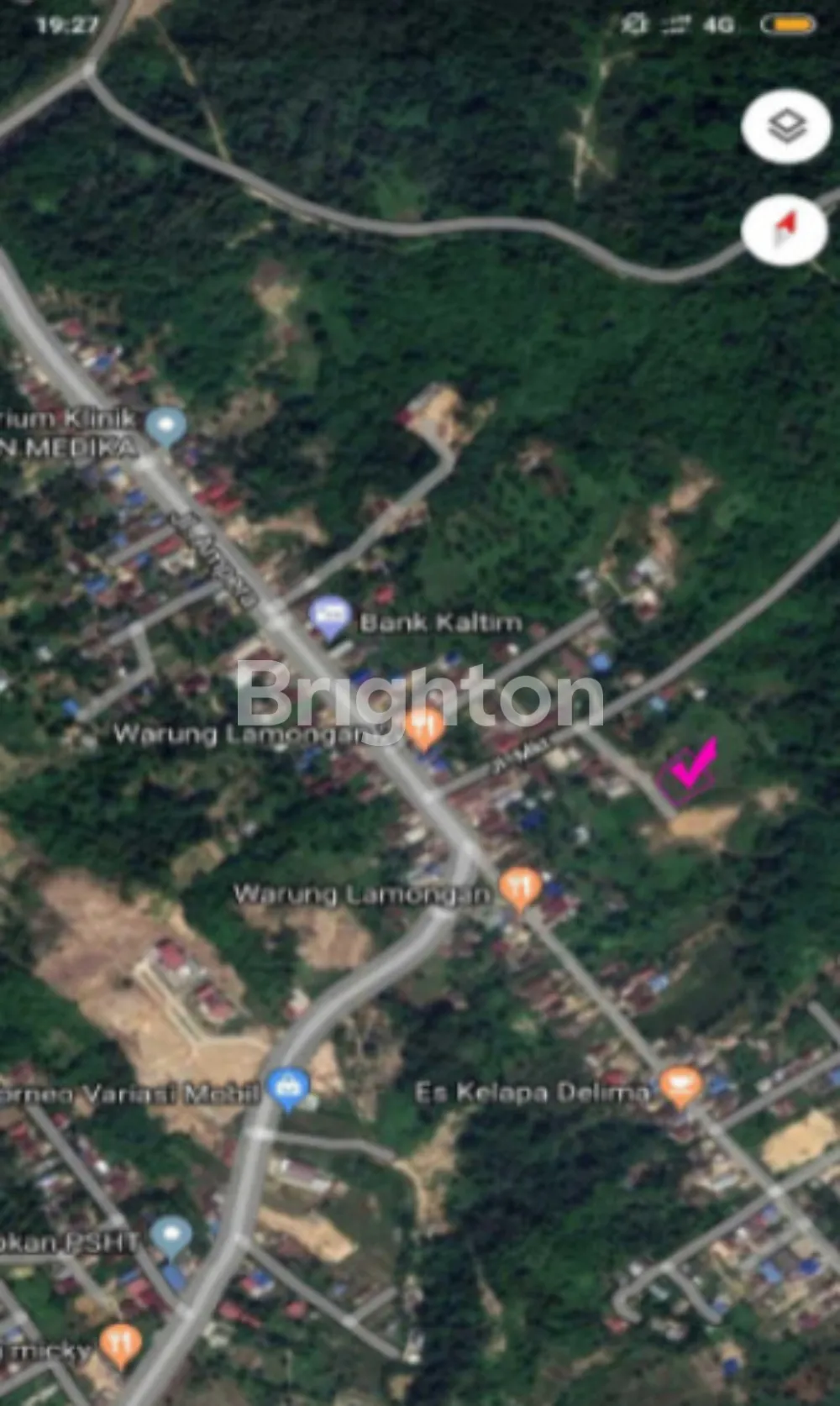
Task: Tap the Borneo Variasi Mobil shop marker
Action: 289,1089
